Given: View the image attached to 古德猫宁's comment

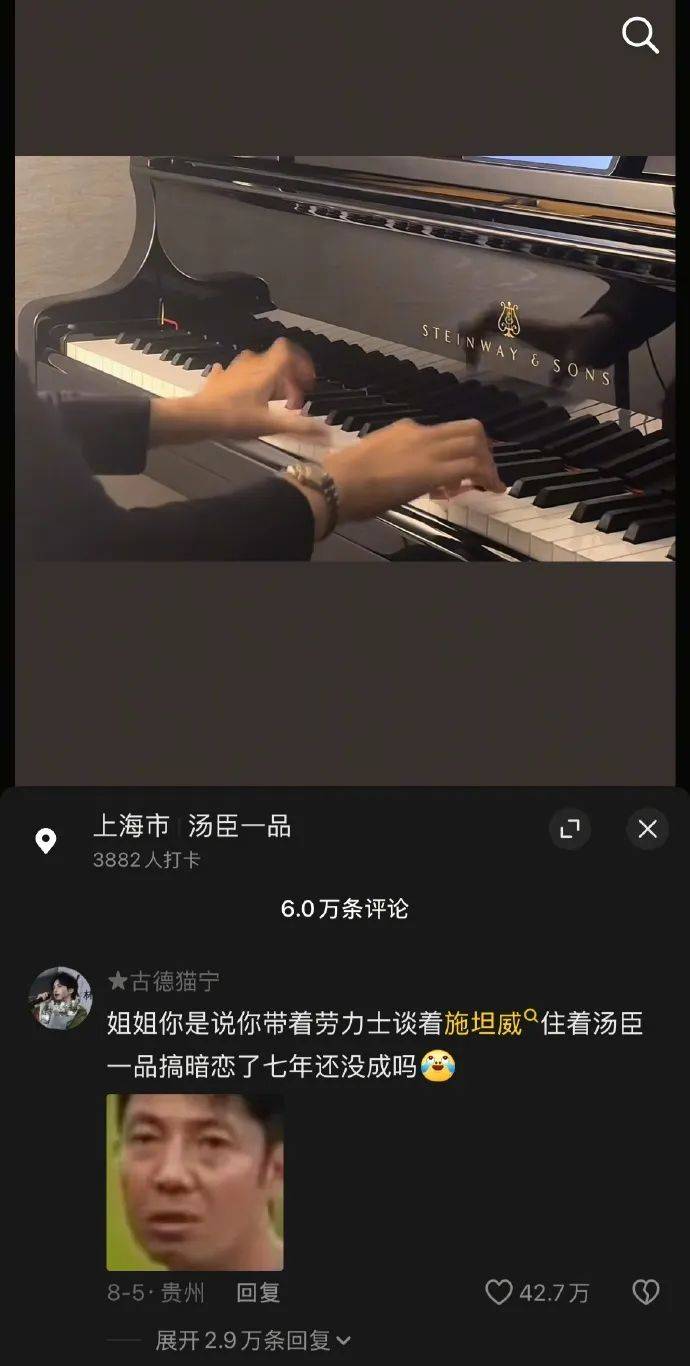Looking at the screenshot, I should click(195, 1181).
